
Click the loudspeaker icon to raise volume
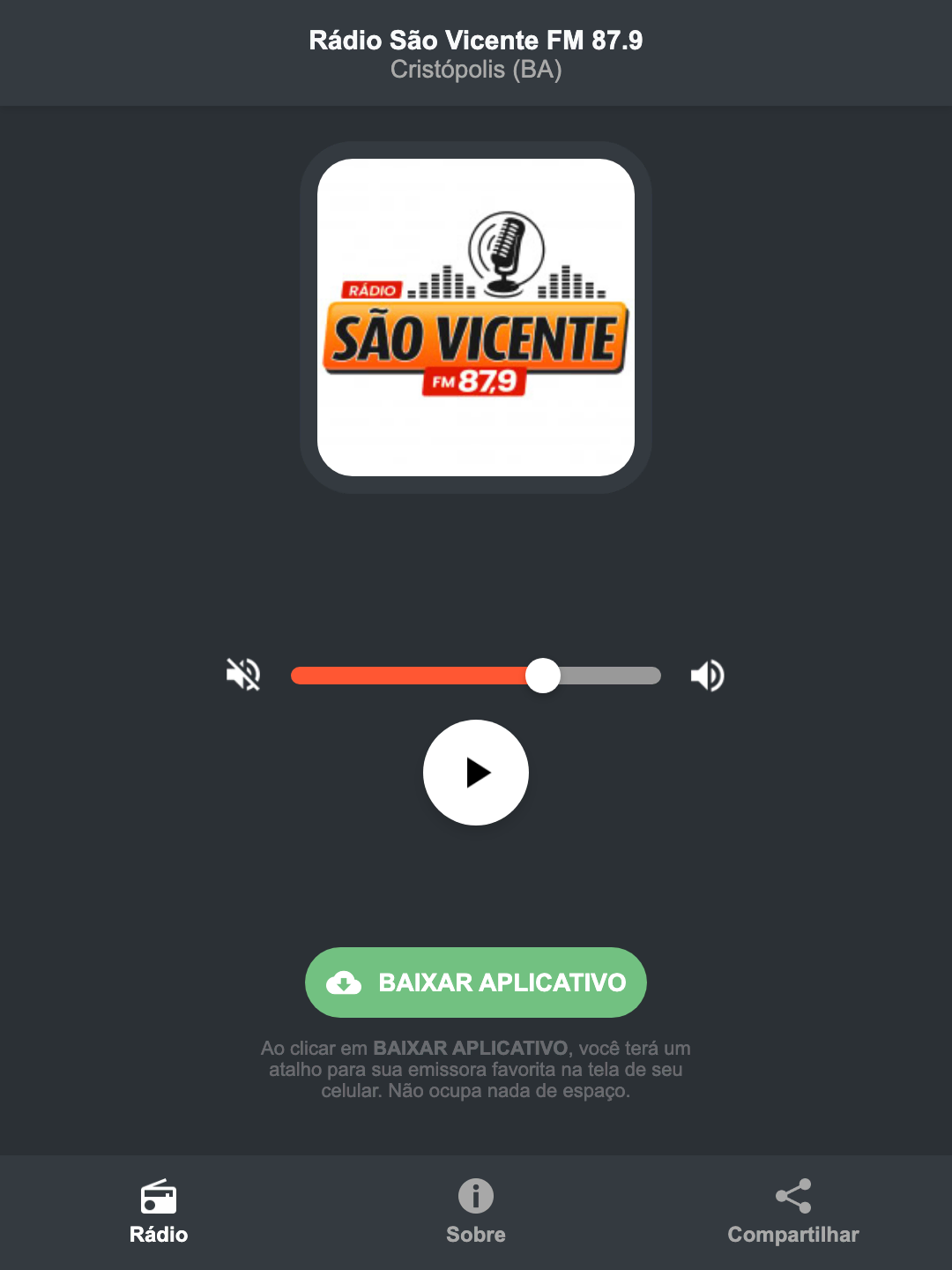pos(706,675)
